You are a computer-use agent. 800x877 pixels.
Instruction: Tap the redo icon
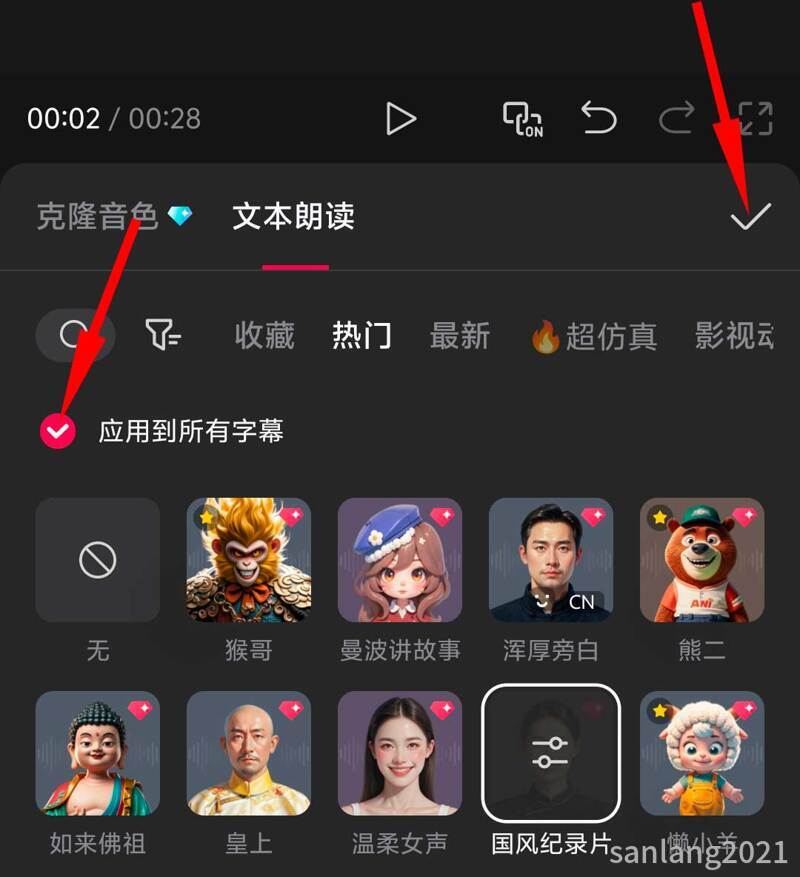click(x=678, y=117)
